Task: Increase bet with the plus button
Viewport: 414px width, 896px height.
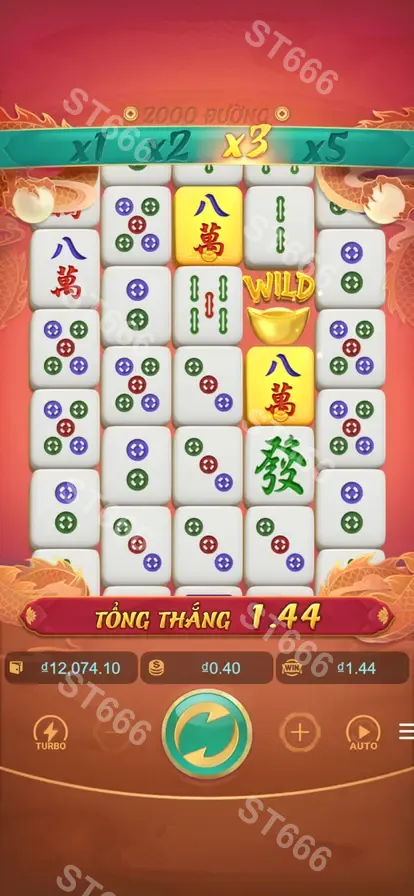Action: pyautogui.click(x=300, y=732)
